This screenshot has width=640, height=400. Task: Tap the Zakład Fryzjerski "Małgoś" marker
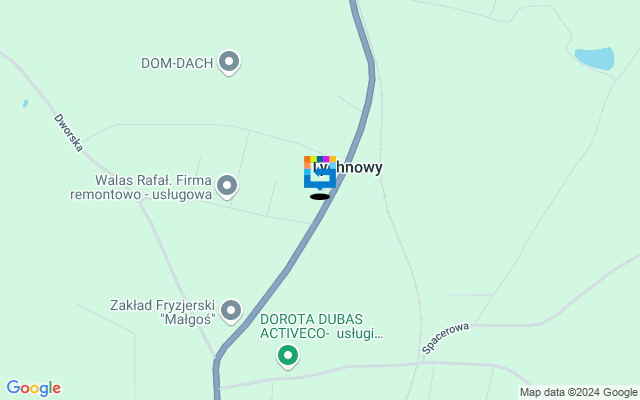tap(231, 310)
